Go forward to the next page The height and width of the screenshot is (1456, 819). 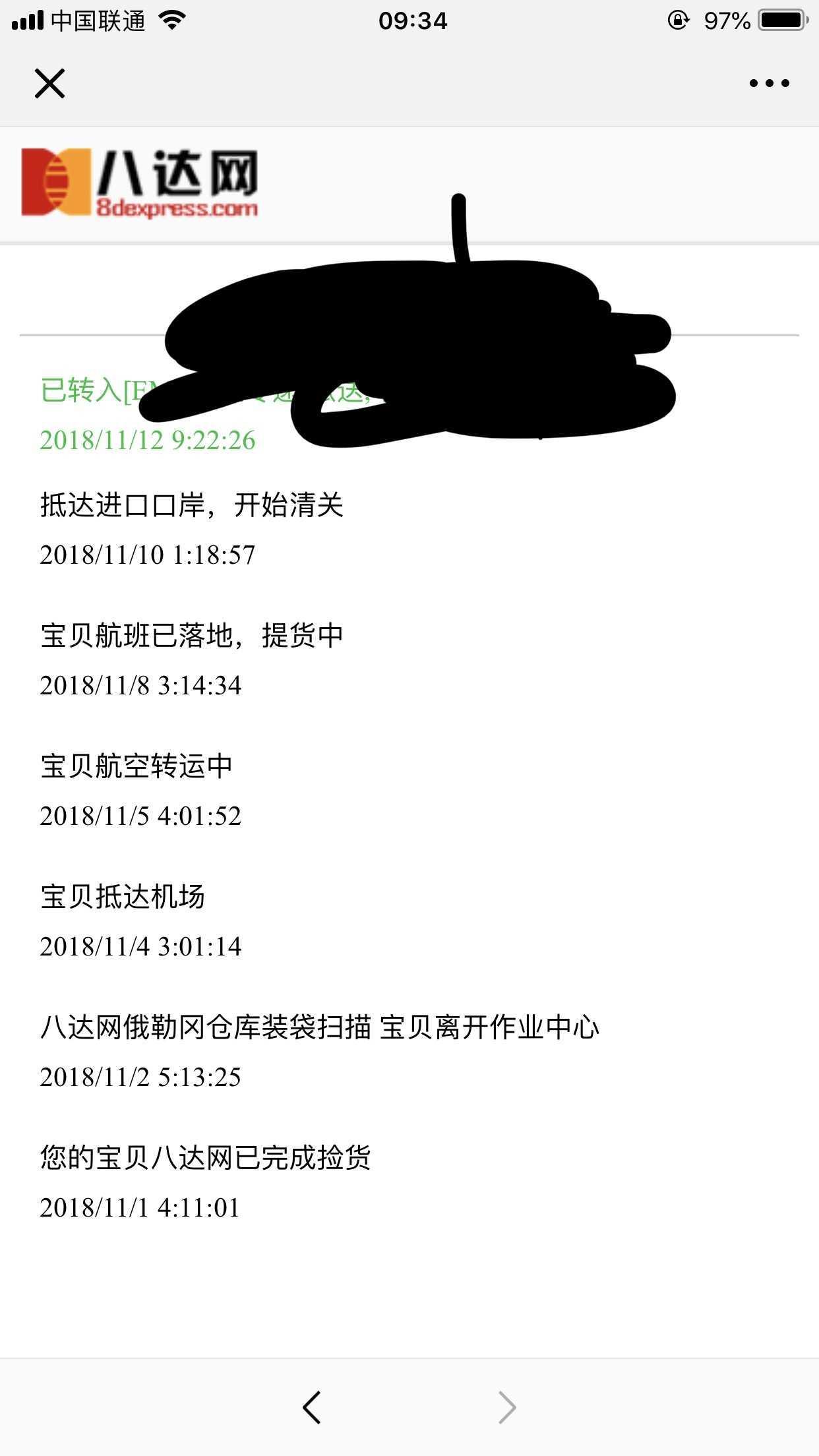click(506, 1407)
